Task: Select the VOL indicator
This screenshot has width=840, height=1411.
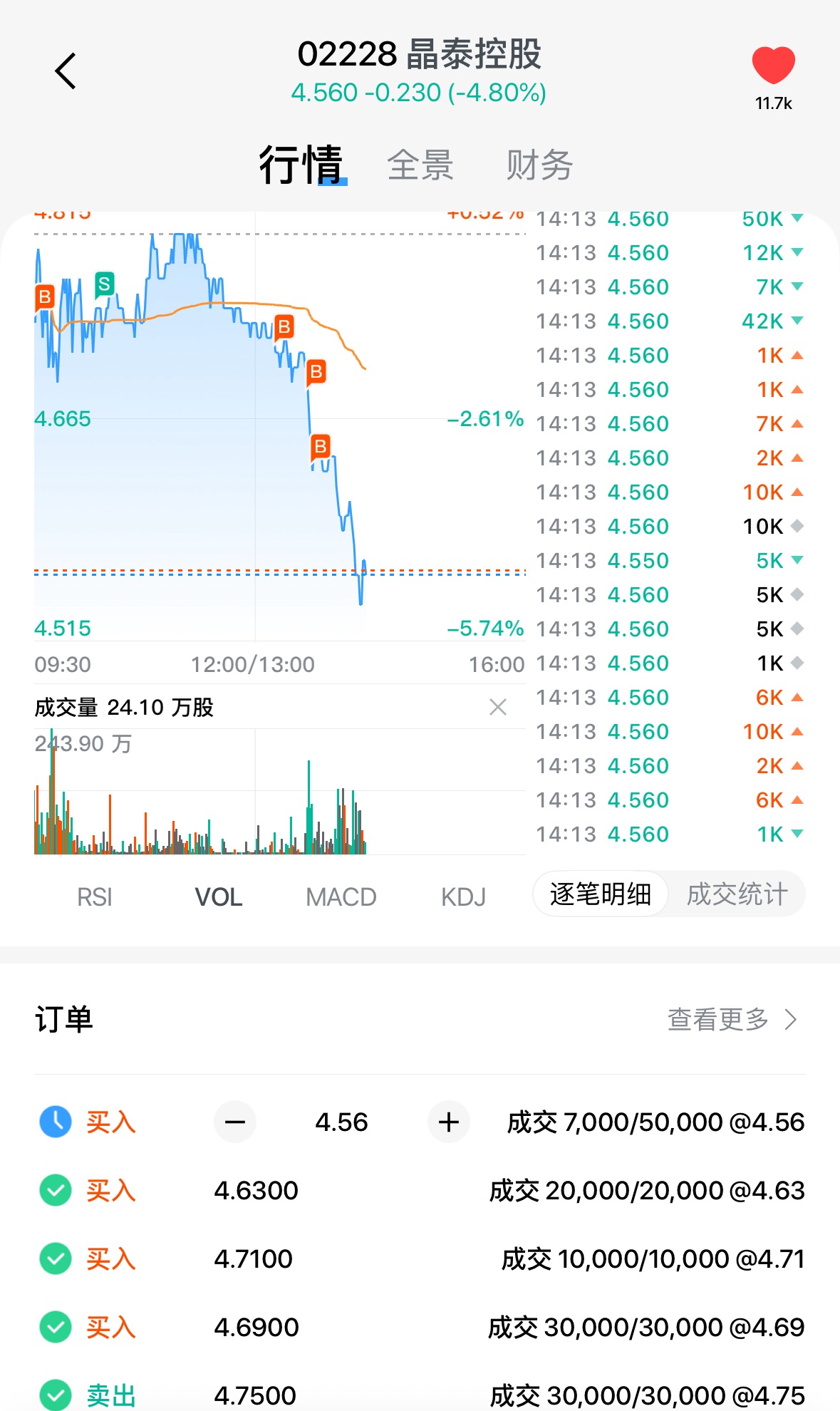Action: (x=218, y=897)
